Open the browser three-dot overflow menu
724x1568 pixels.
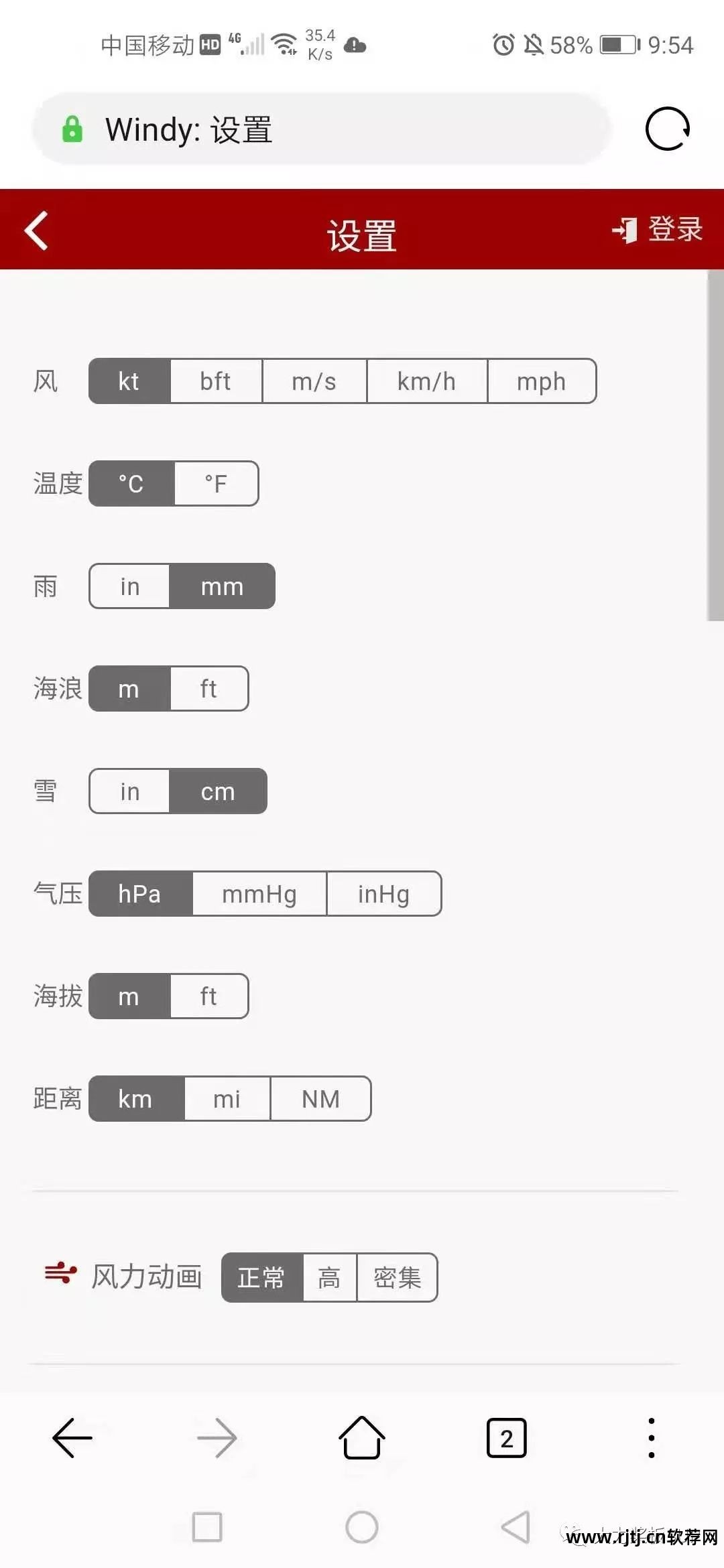tap(651, 1438)
